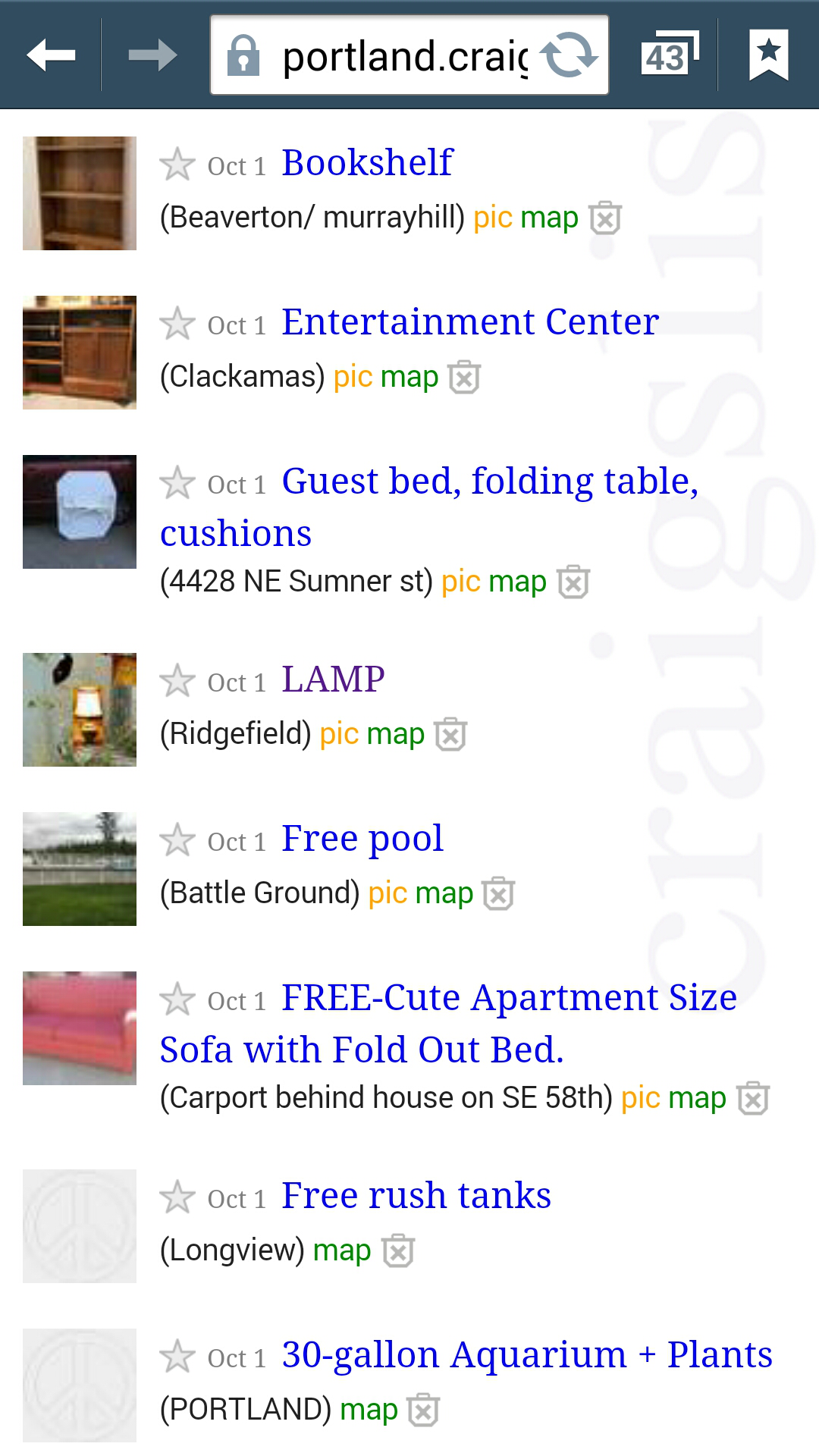The height and width of the screenshot is (1456, 819).
Task: Show the map for the Free pool listing
Action: (444, 893)
